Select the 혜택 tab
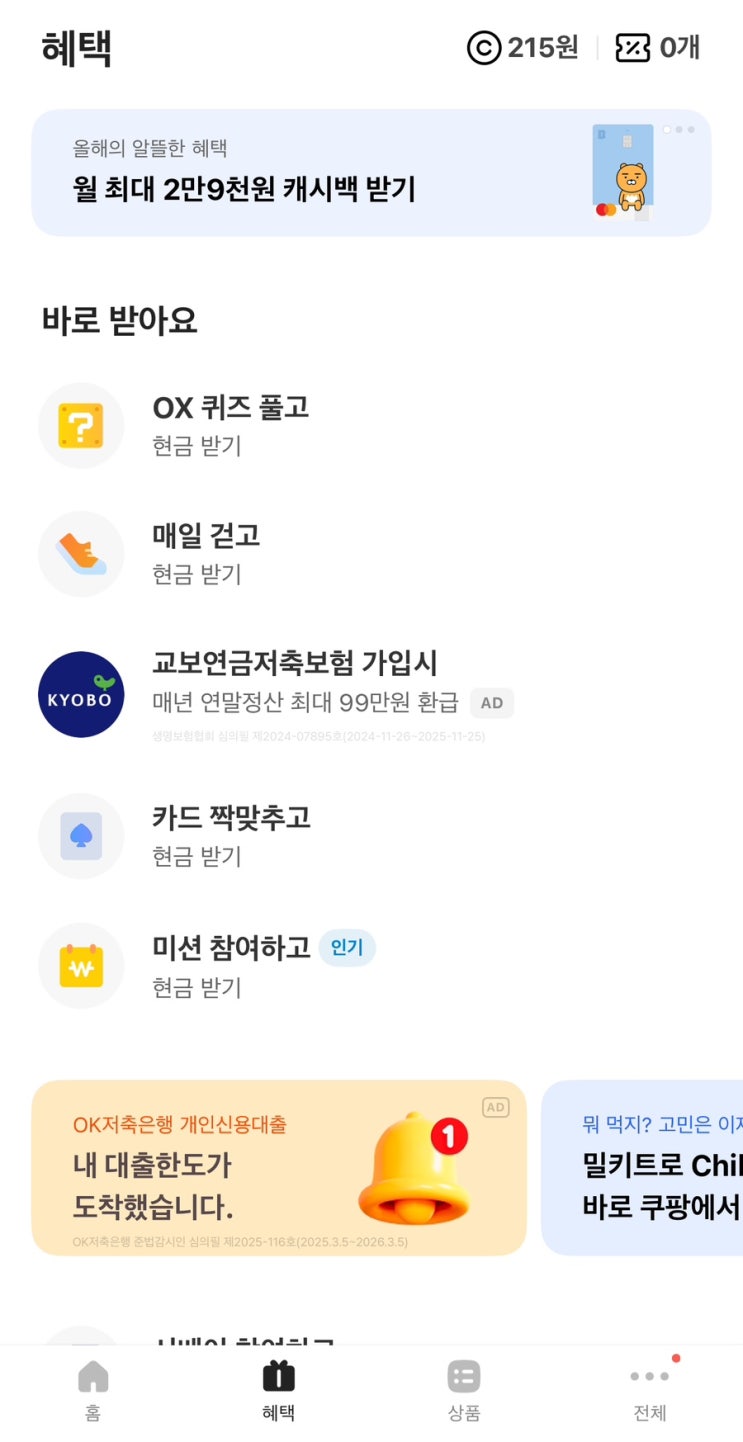743x1442 pixels. tap(278, 1390)
